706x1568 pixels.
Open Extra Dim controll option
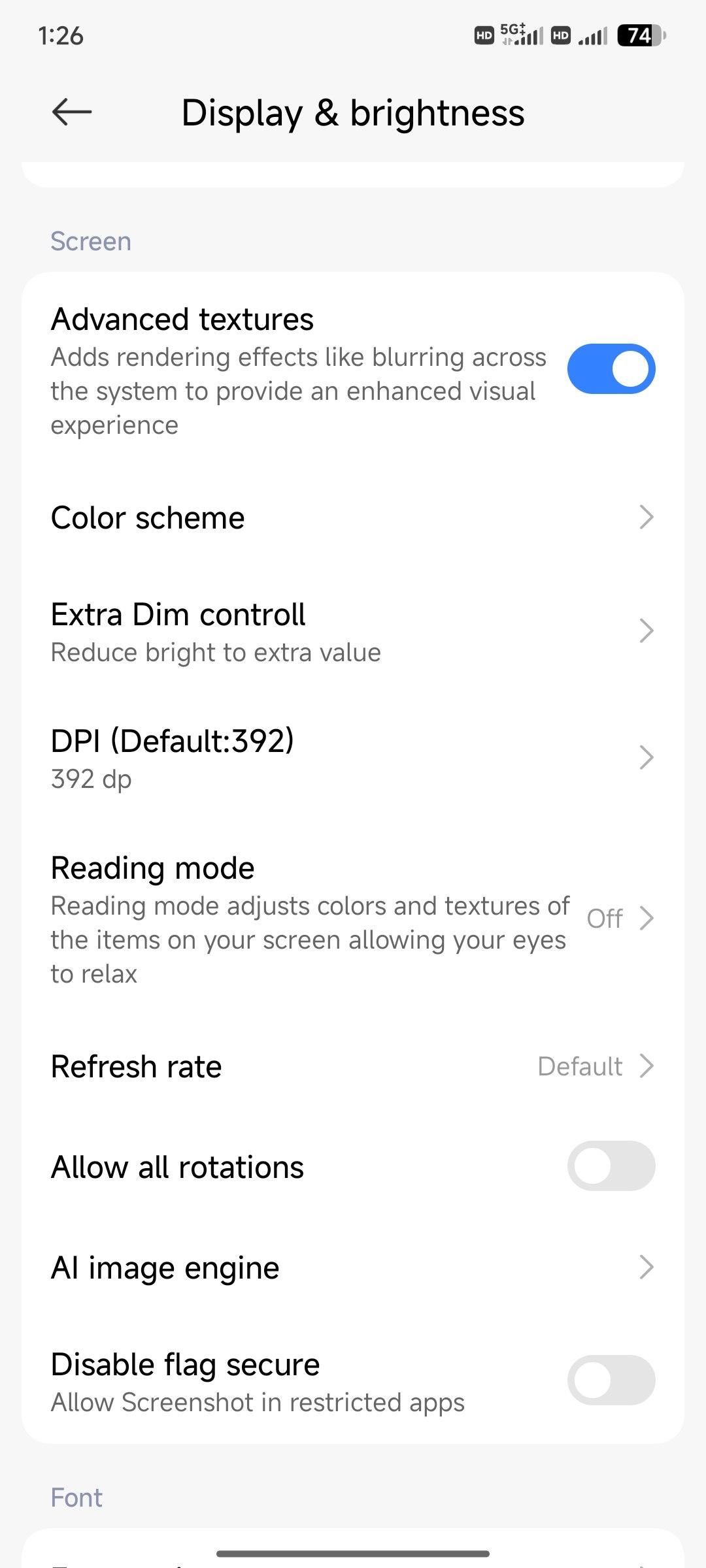tap(353, 631)
